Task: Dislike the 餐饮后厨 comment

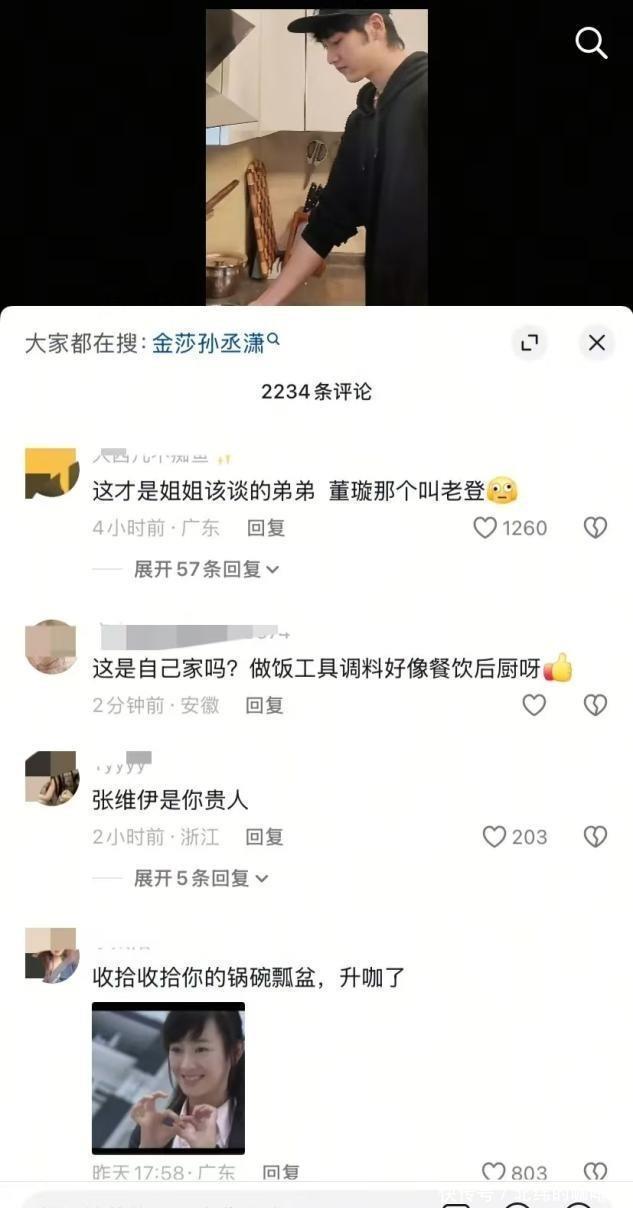Action: [595, 705]
